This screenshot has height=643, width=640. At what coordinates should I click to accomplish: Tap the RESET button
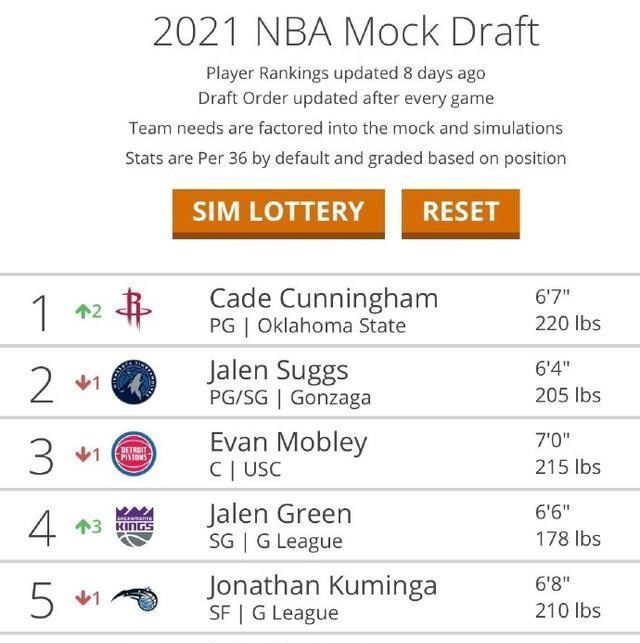460,212
